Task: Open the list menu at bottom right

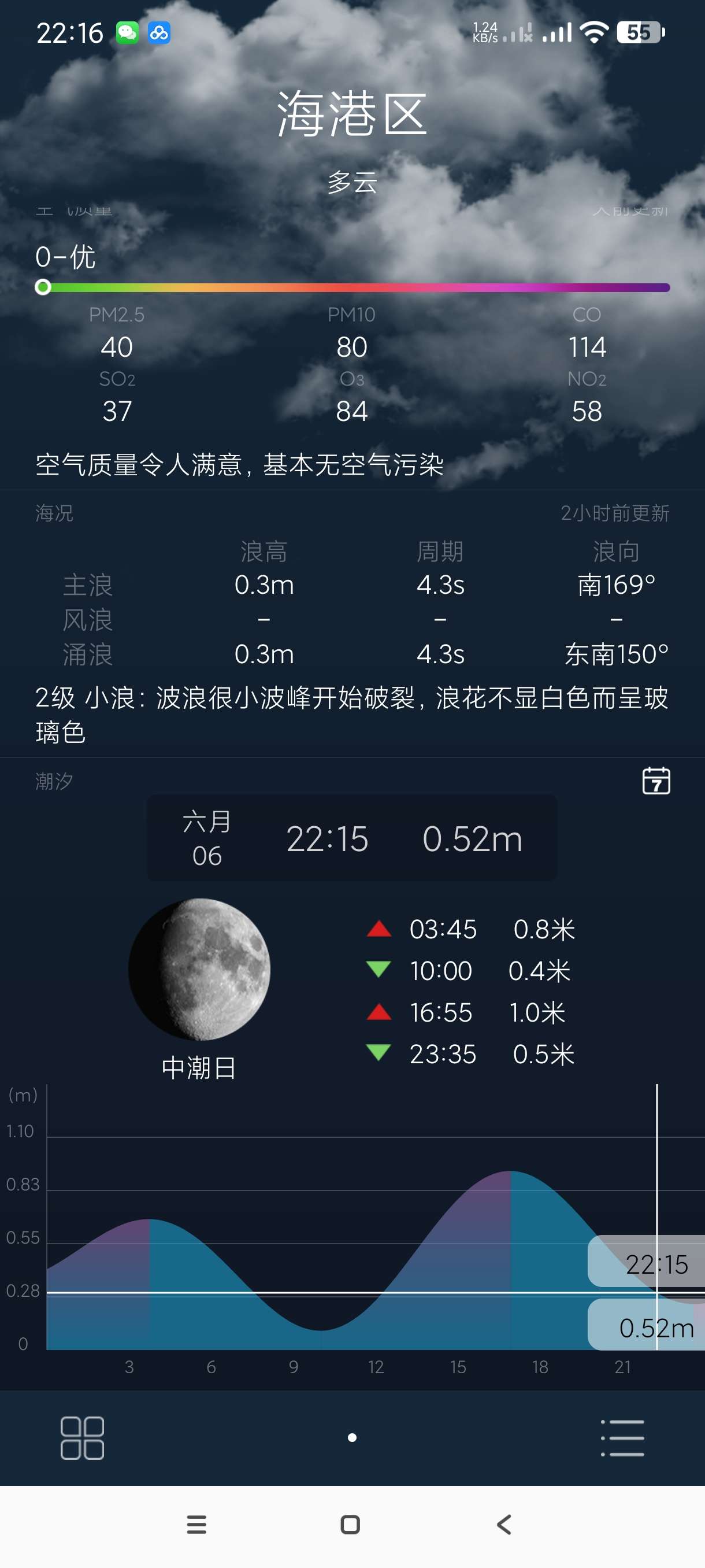Action: tap(622, 1438)
